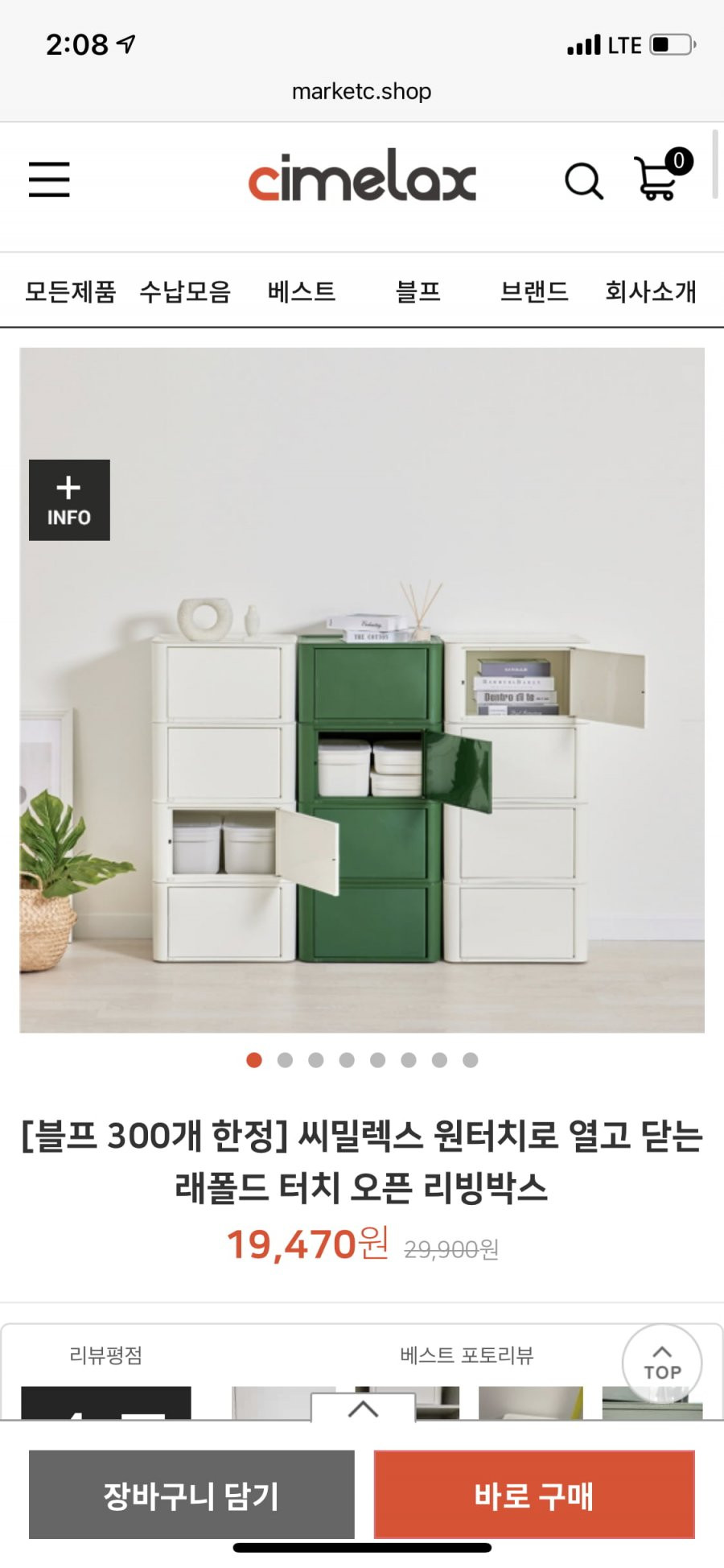724x1568 pixels.
Task: Buy now with 바로 구매
Action: tap(534, 1495)
